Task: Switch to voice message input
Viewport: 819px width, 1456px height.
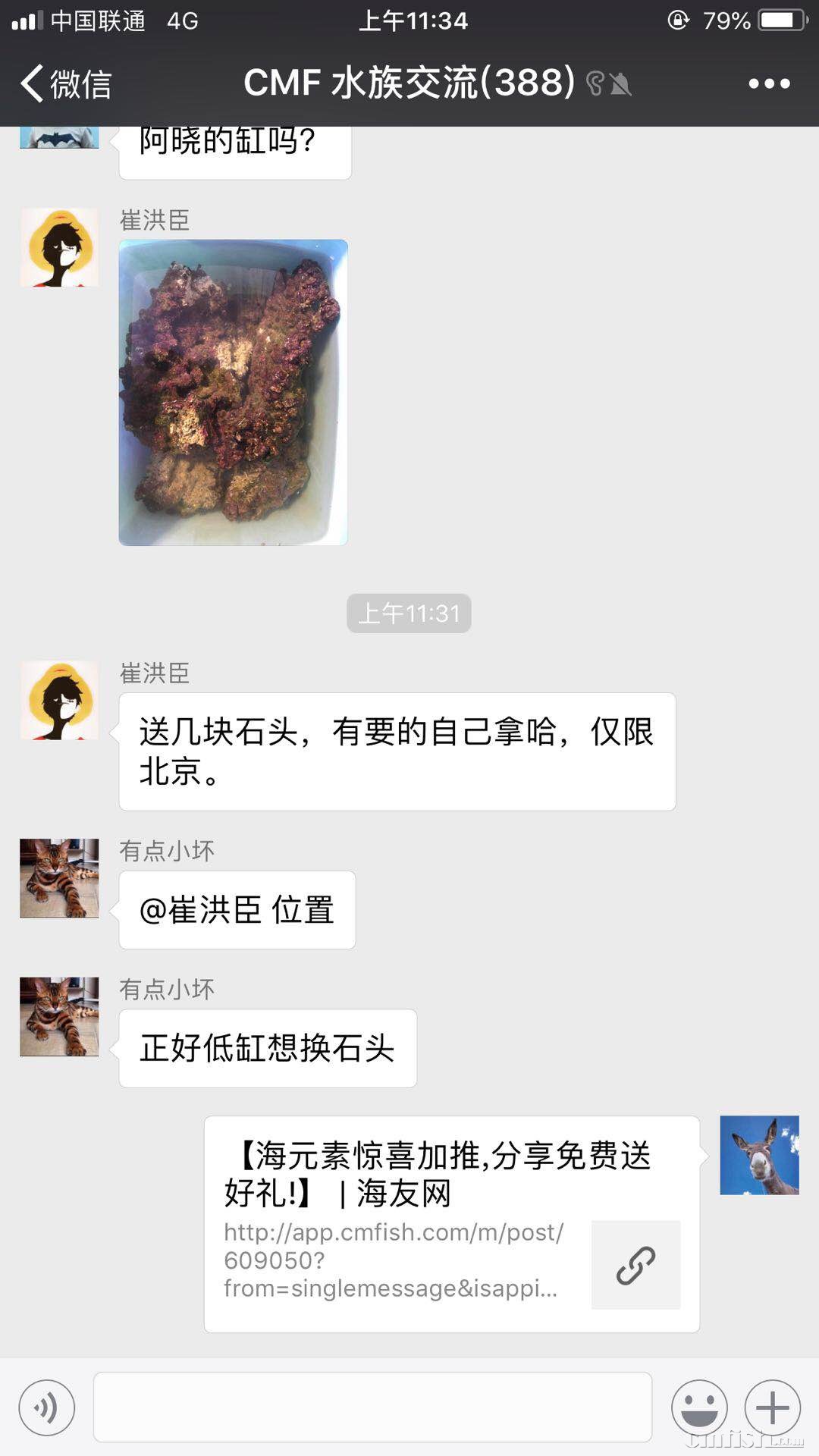Action: (47, 1408)
